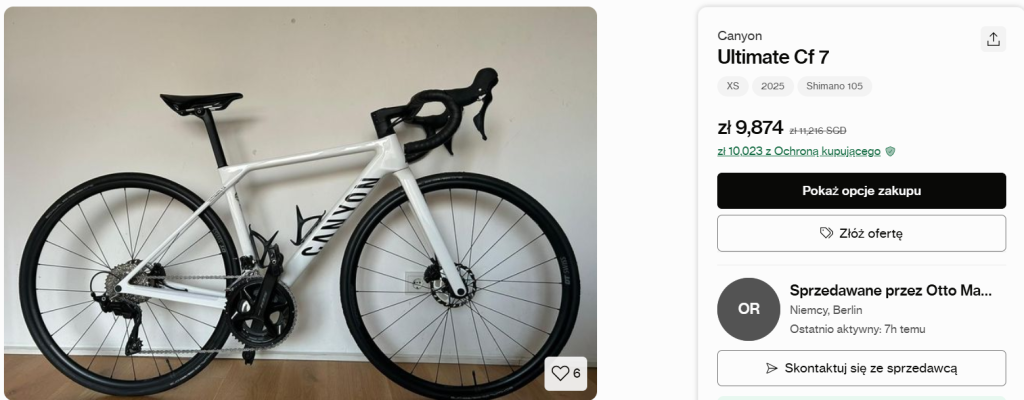The image size is (1024, 400).
Task: Contact the seller via 'Skontaktuj się ze sprzedawcą'
Action: click(861, 368)
